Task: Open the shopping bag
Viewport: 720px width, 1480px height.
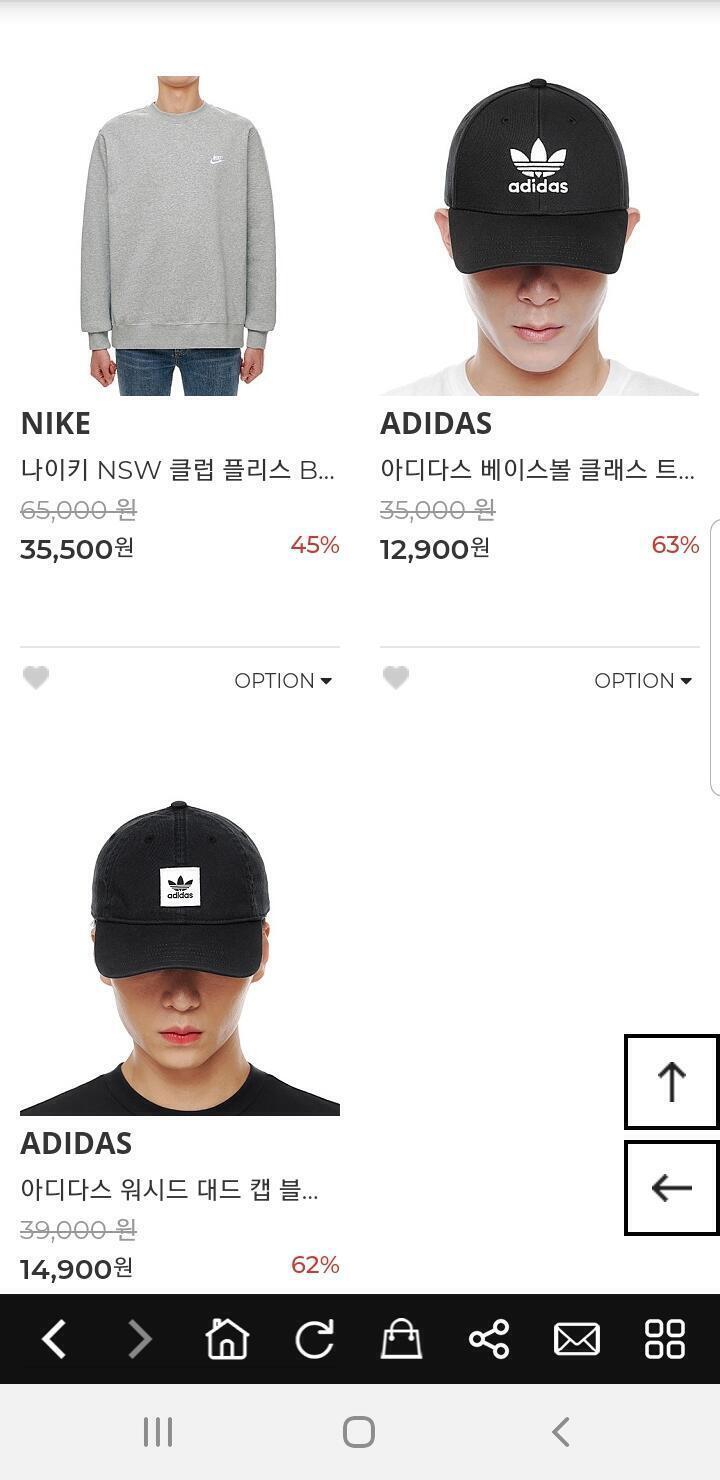Action: pyautogui.click(x=401, y=1339)
